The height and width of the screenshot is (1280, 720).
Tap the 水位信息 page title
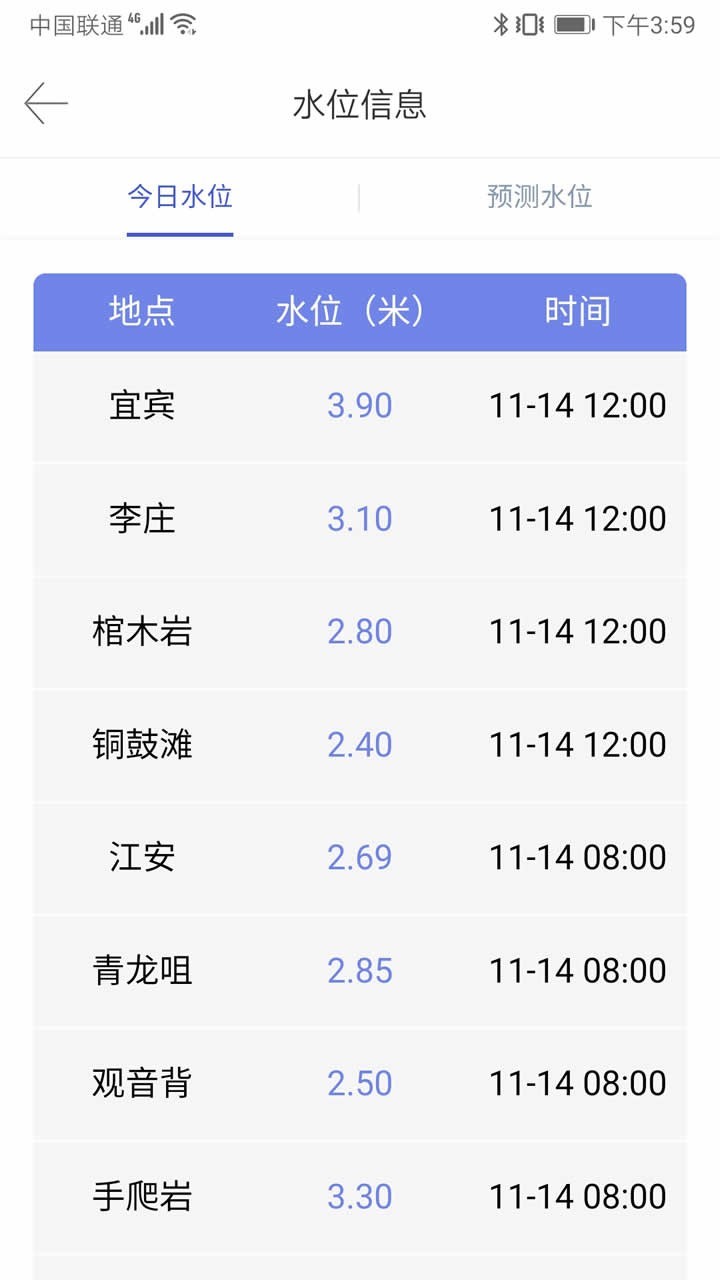360,104
